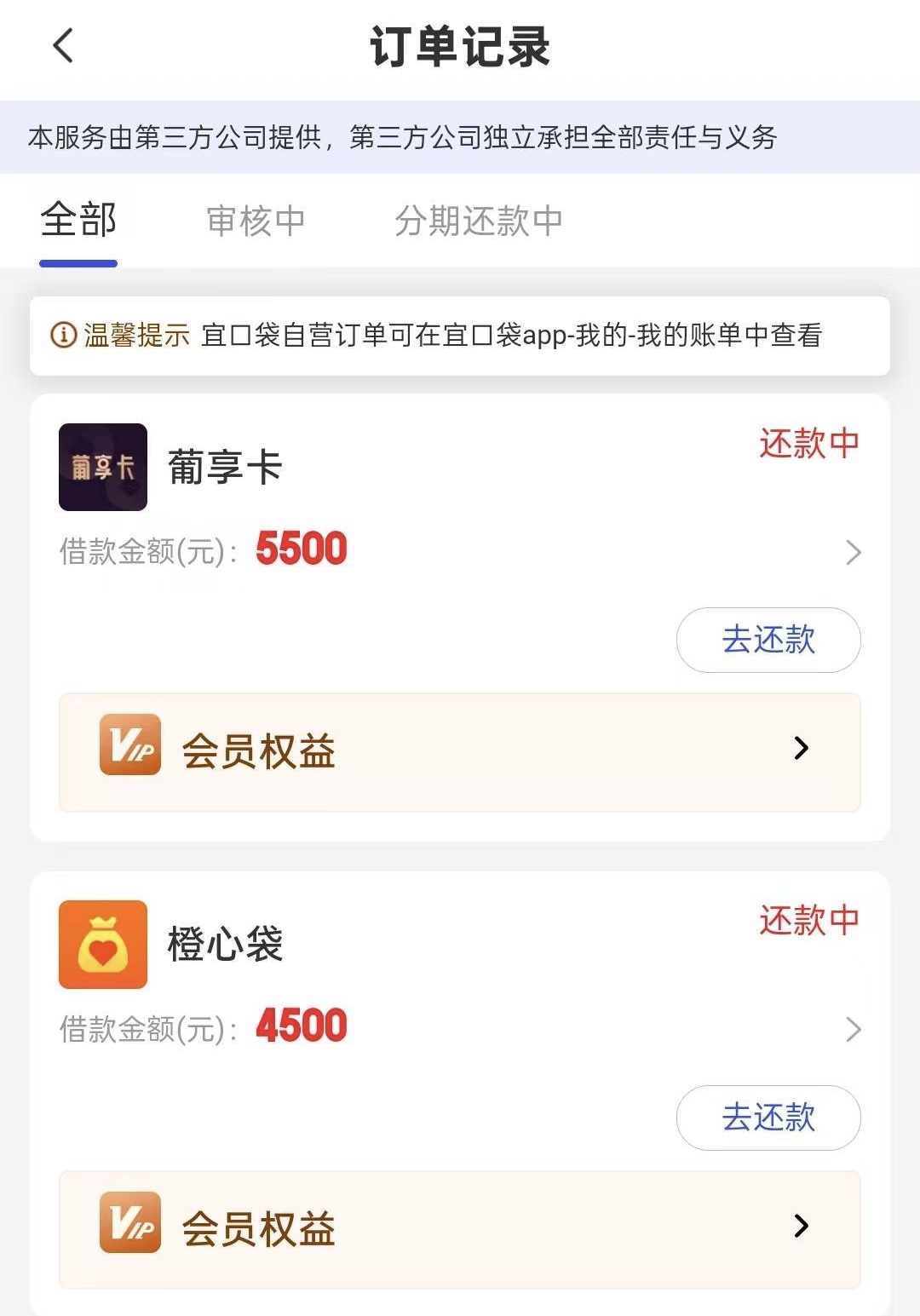Click 去还款 button for the 4500 loan

(768, 1118)
